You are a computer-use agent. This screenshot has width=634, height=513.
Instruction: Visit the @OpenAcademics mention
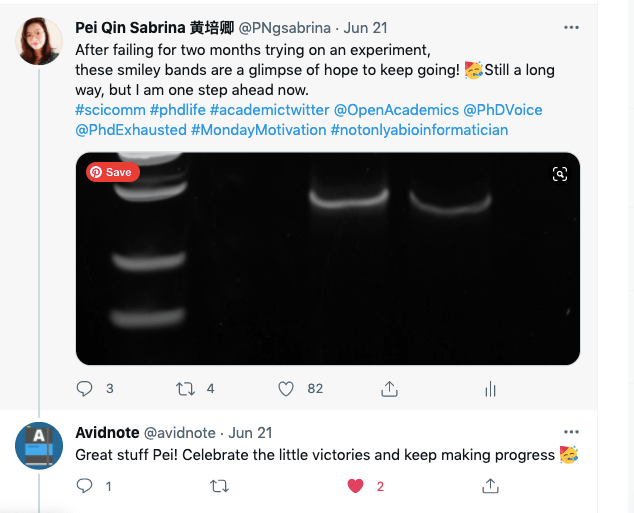[396, 108]
